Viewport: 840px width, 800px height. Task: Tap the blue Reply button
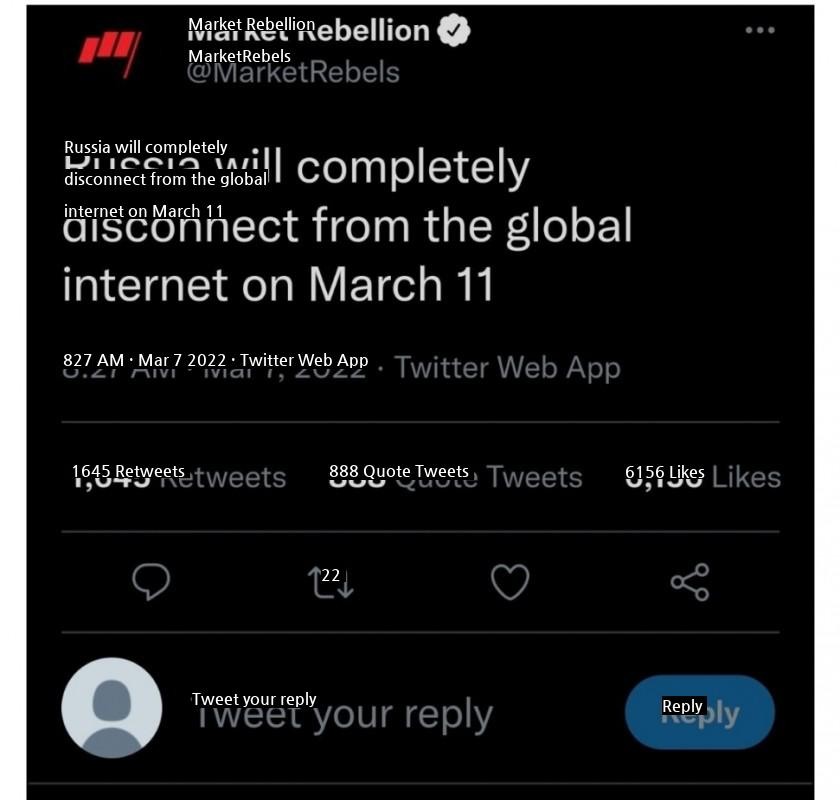tap(700, 712)
